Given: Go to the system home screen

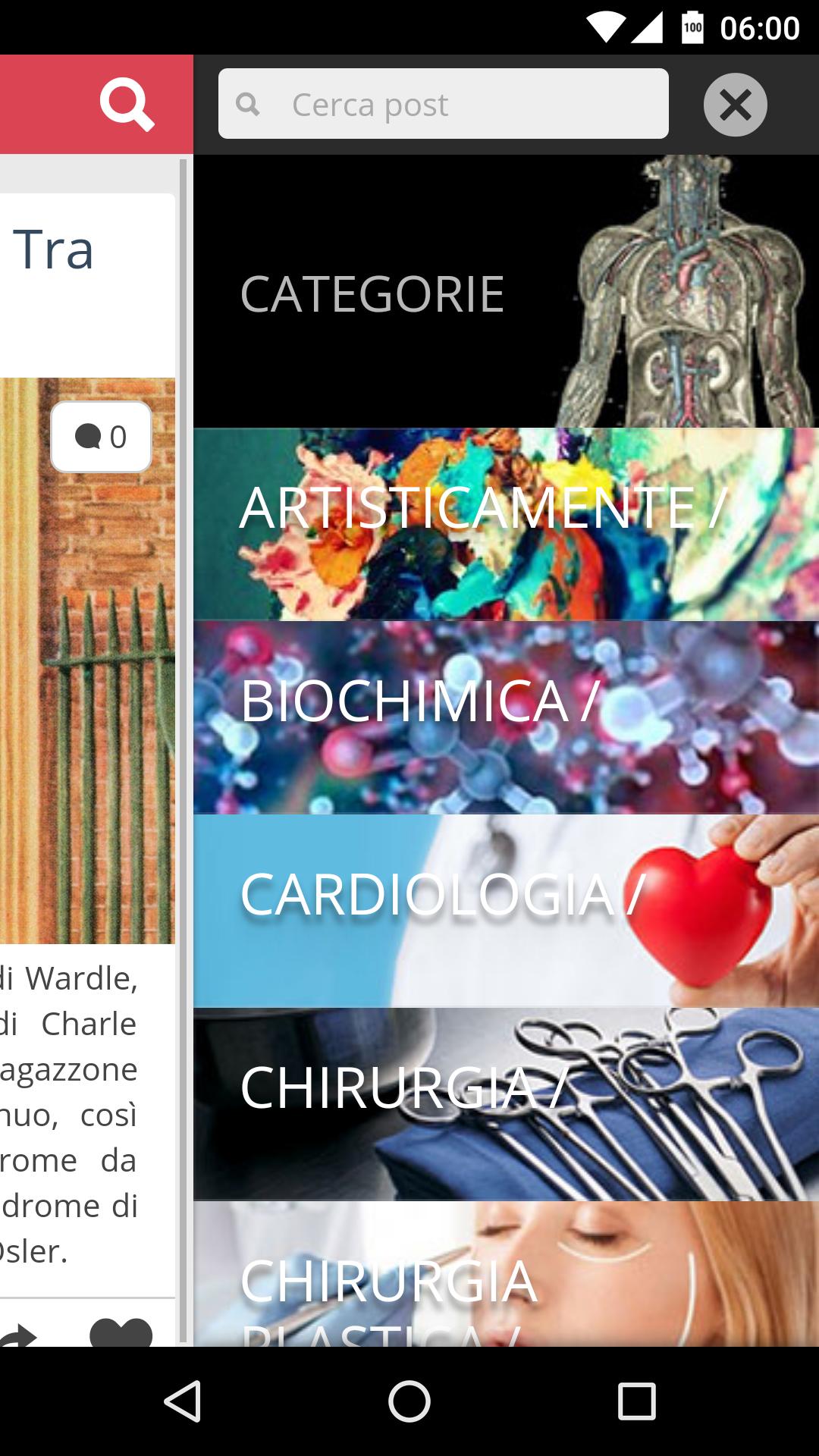Looking at the screenshot, I should [409, 1401].
